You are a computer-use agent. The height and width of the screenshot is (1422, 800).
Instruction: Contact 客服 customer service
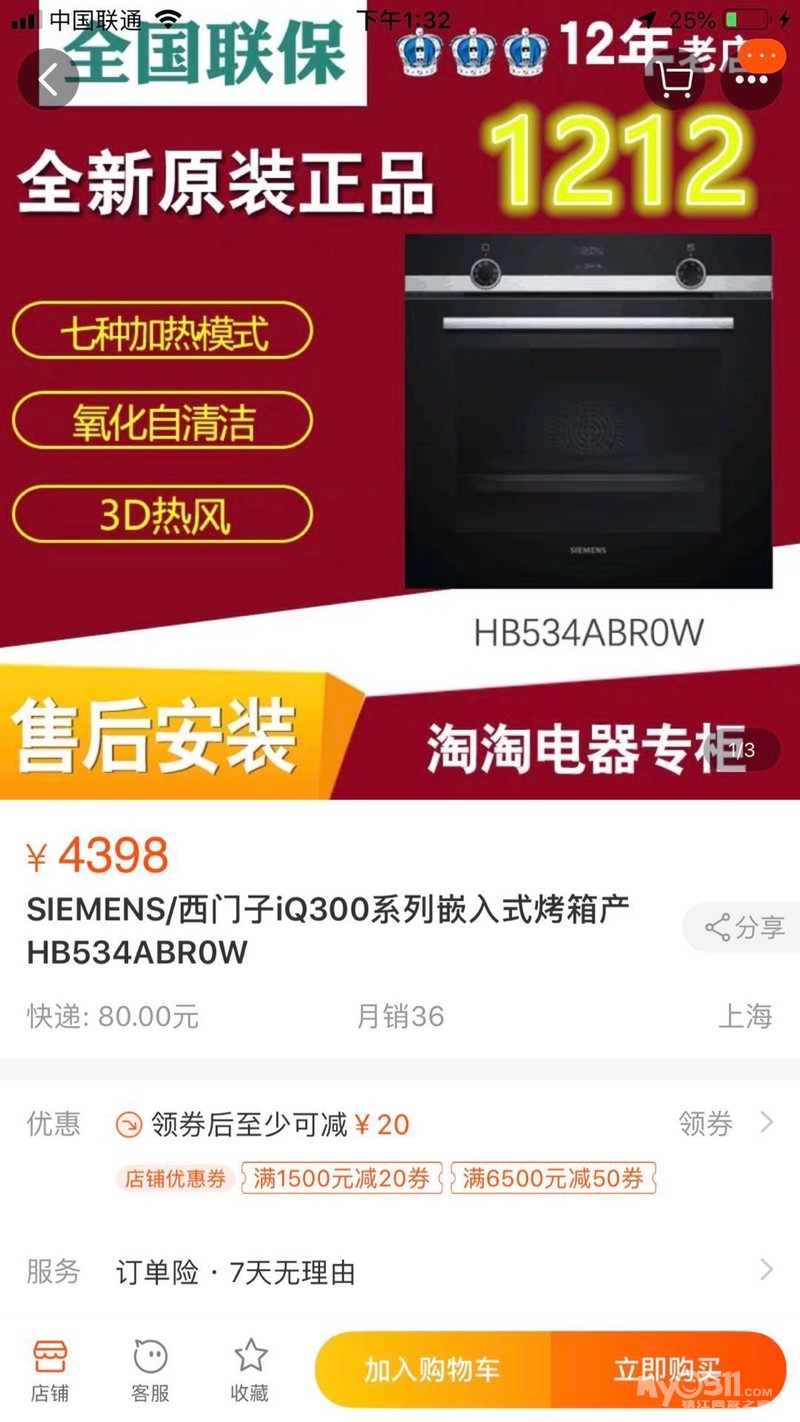(x=150, y=1371)
